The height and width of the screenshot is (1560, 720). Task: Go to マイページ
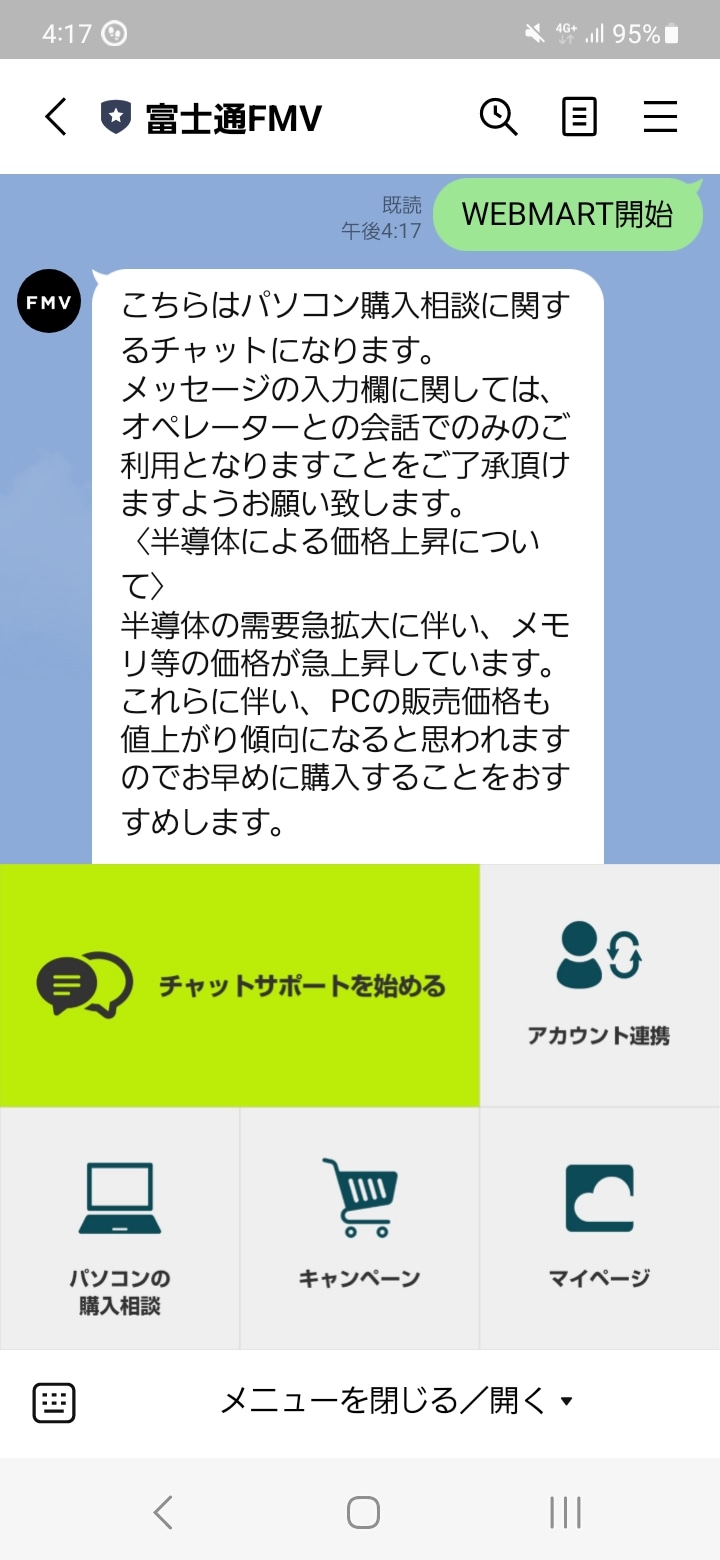599,1230
